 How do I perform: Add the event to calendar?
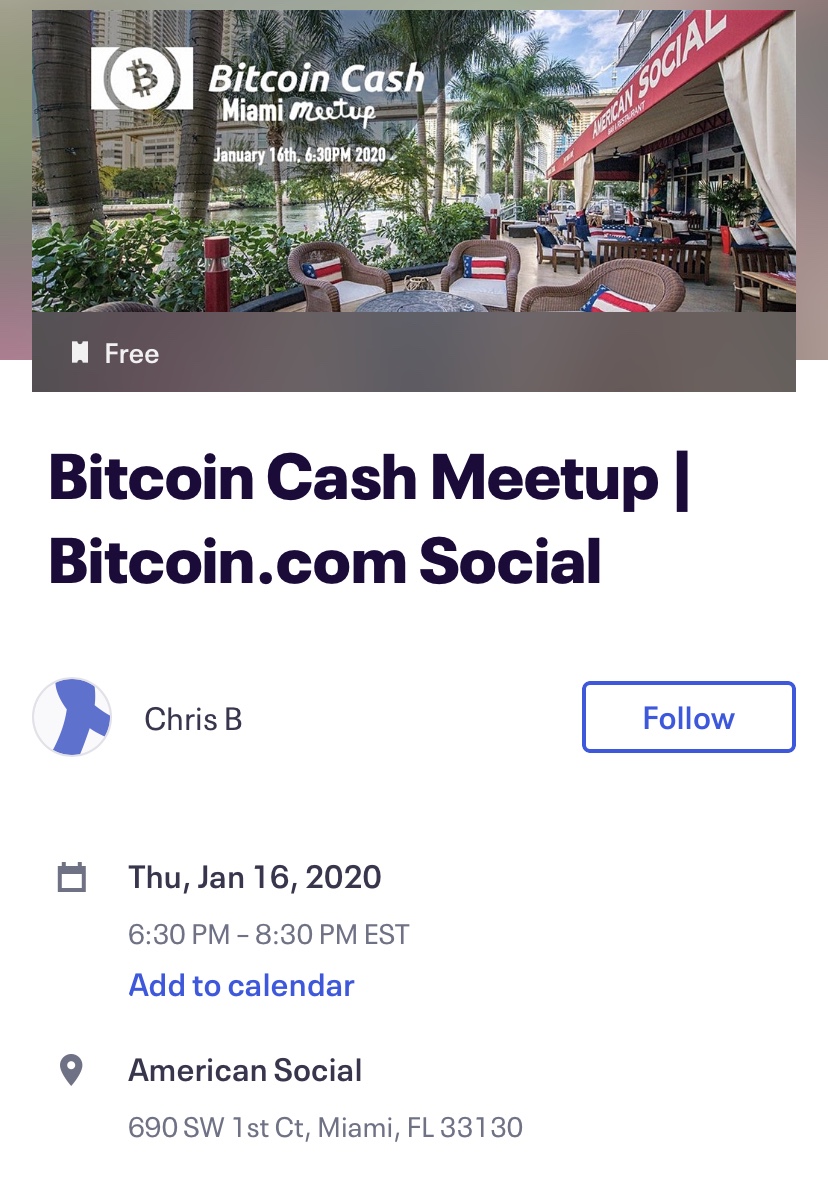[x=241, y=985]
